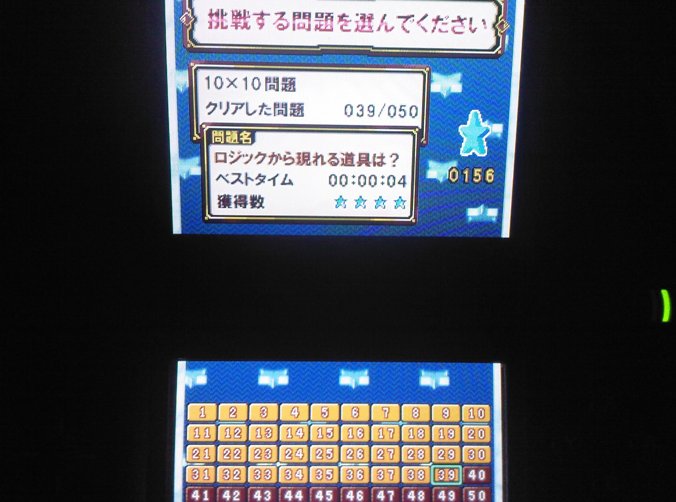Open puzzle number 17
This screenshot has height=502, width=676.
click(x=385, y=434)
